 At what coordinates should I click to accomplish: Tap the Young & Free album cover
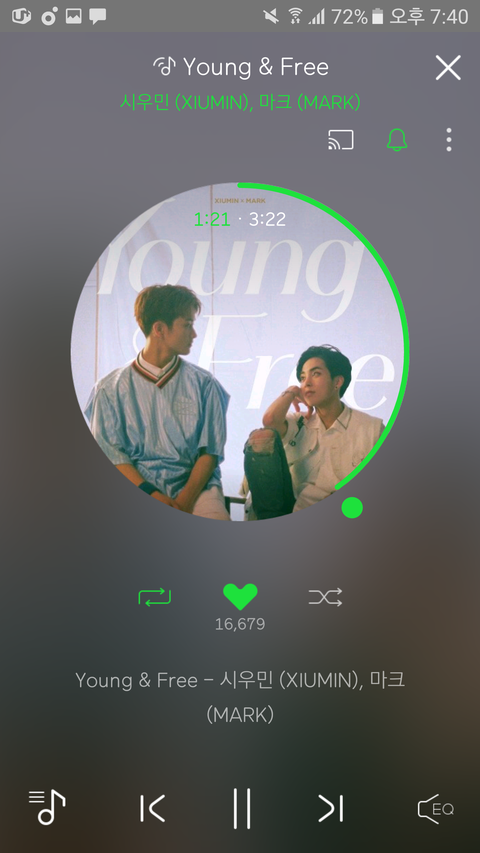click(x=238, y=352)
